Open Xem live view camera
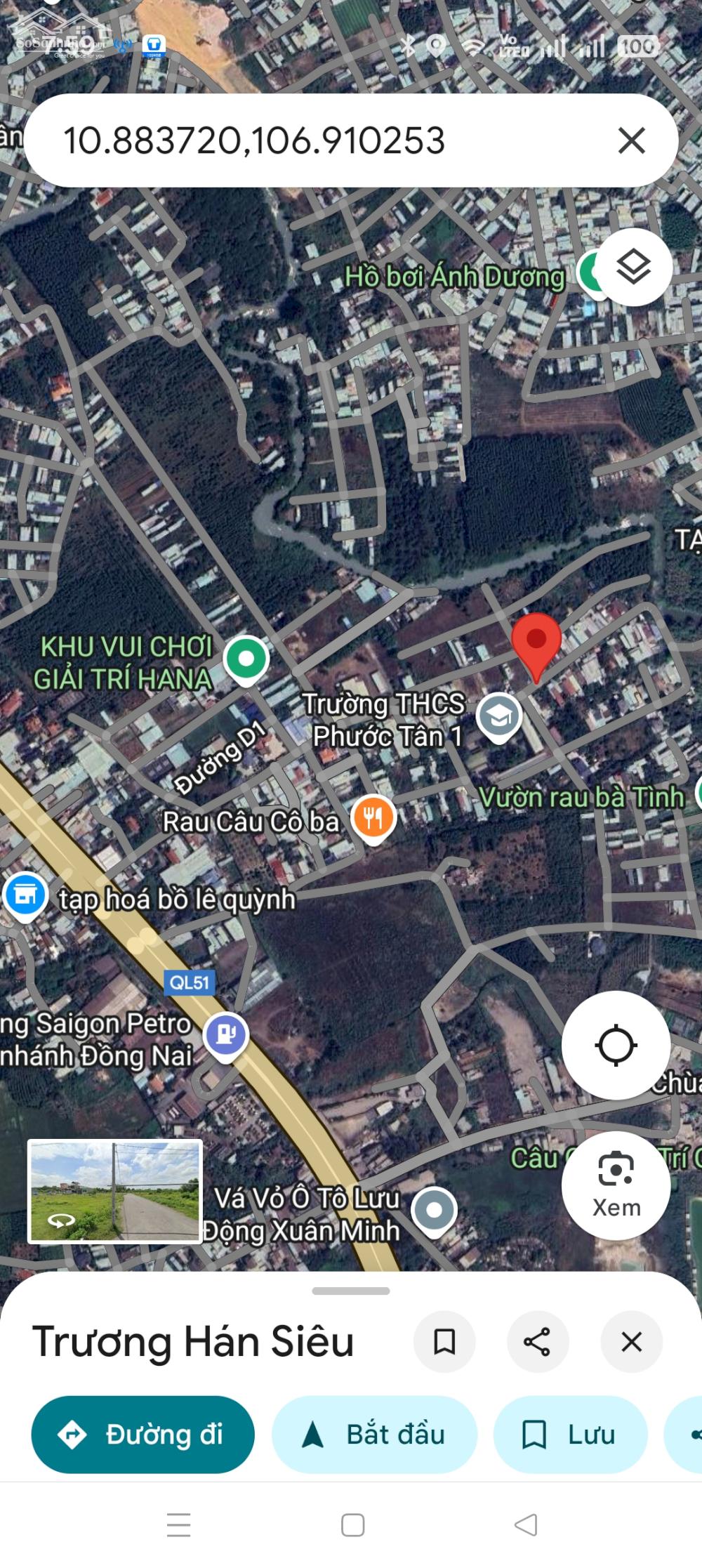This screenshot has height=1568, width=702. [616, 1186]
